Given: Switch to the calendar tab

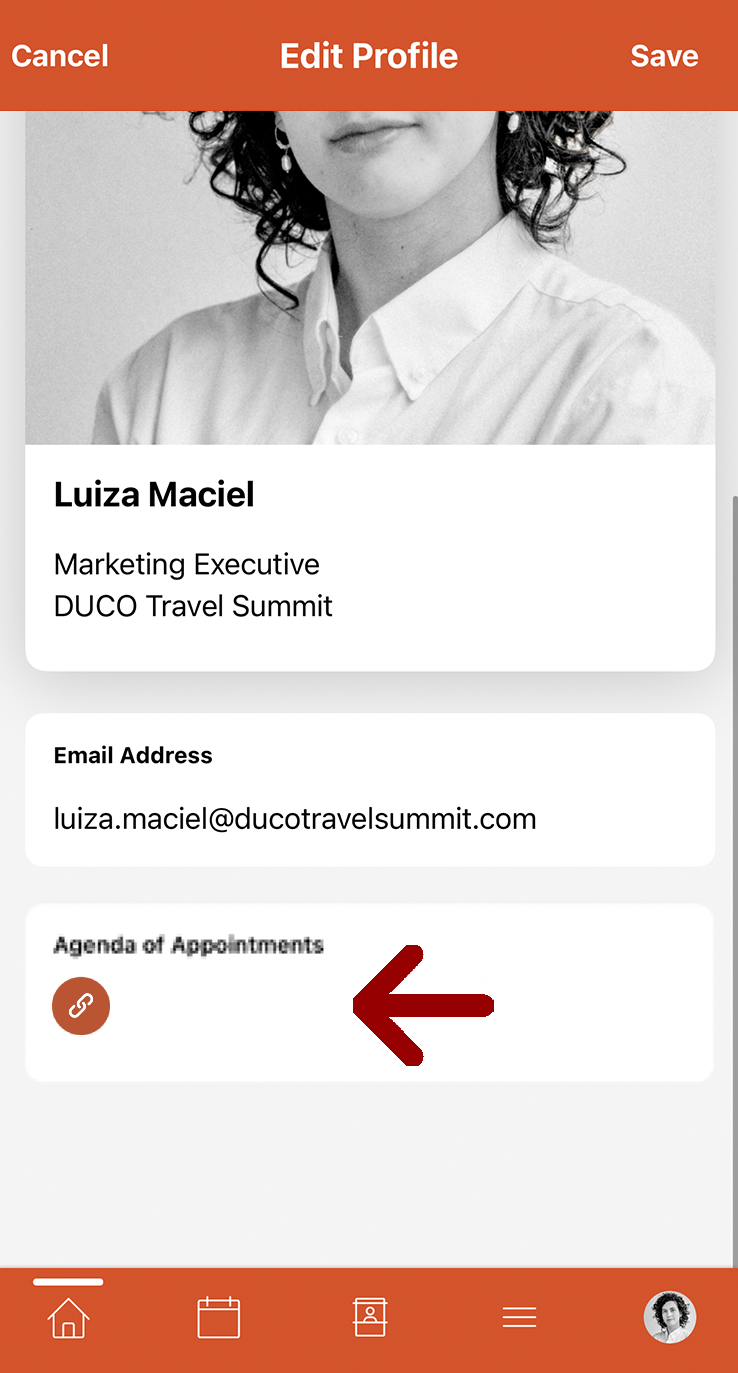Looking at the screenshot, I should (219, 1317).
